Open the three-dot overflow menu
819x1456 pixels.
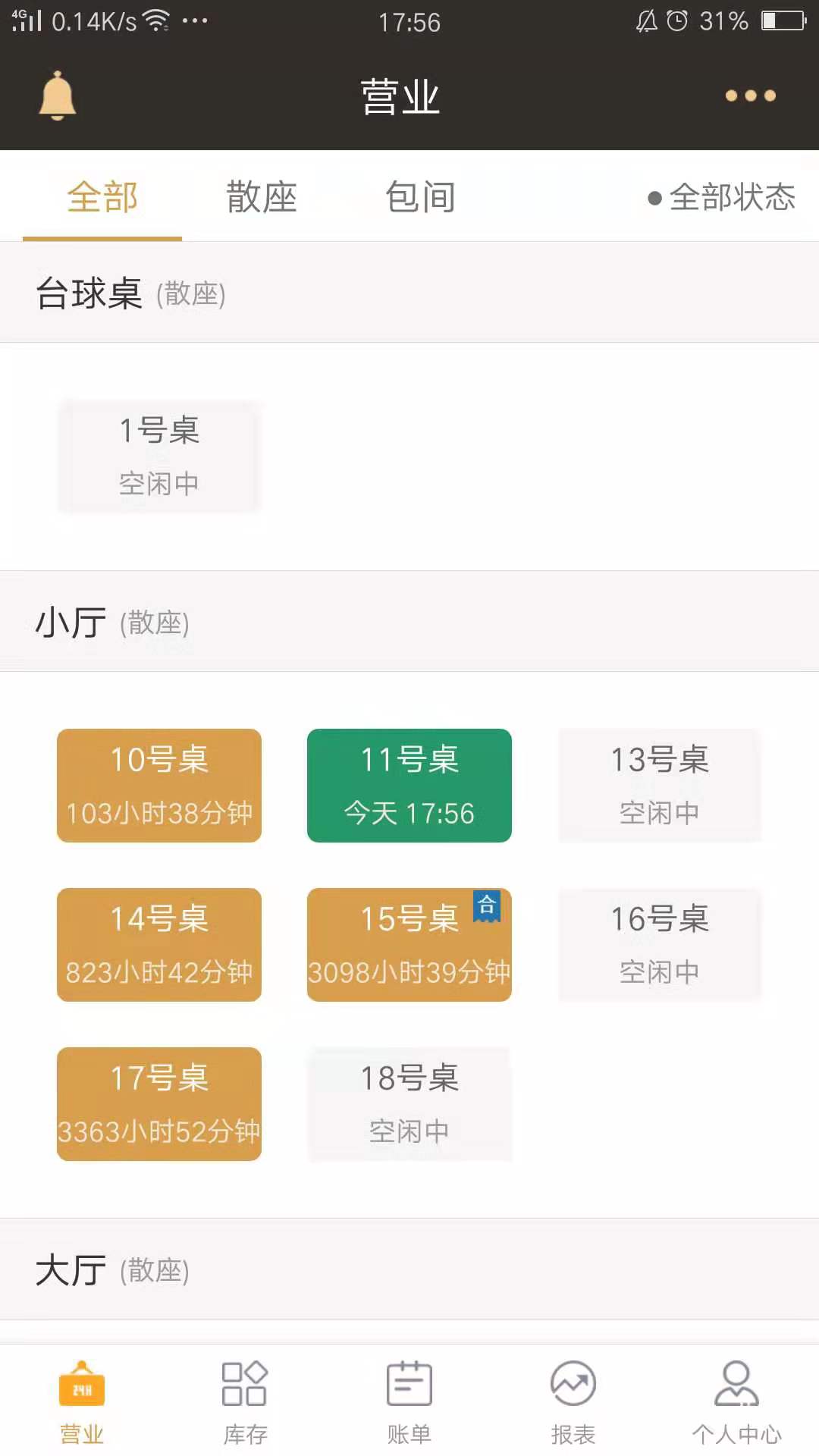[750, 96]
